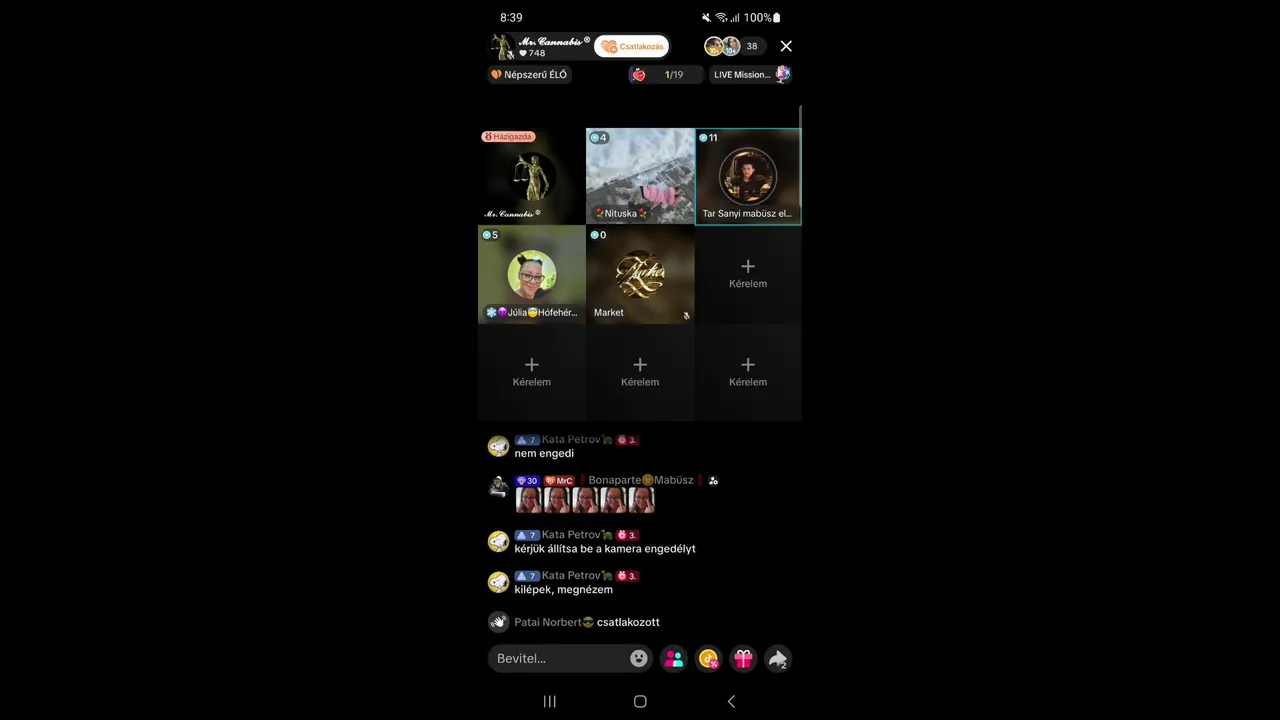Viewport: 1280px width, 720px height.
Task: Open Júlia Hófehér's guest tile
Action: point(531,274)
